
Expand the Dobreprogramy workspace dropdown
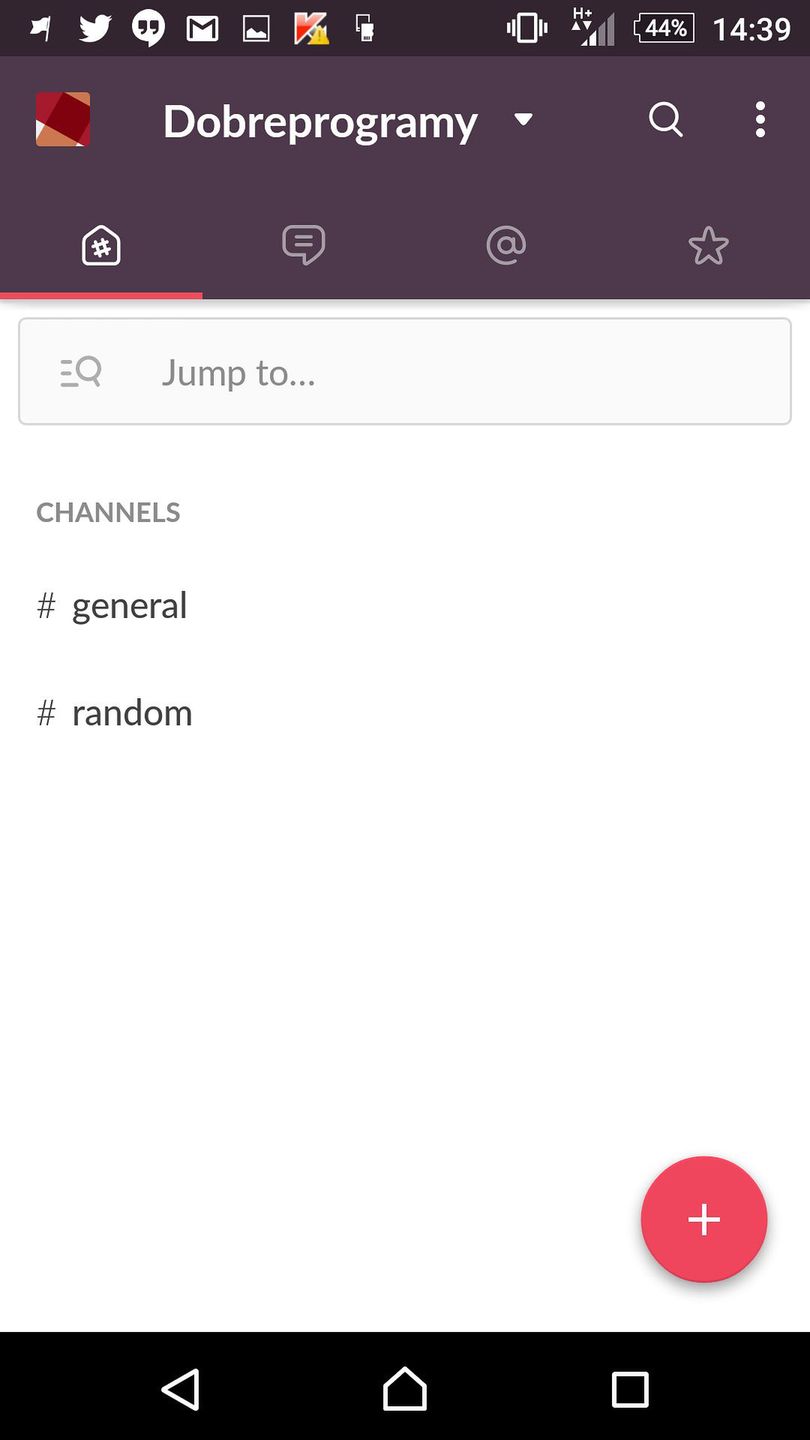(x=524, y=119)
